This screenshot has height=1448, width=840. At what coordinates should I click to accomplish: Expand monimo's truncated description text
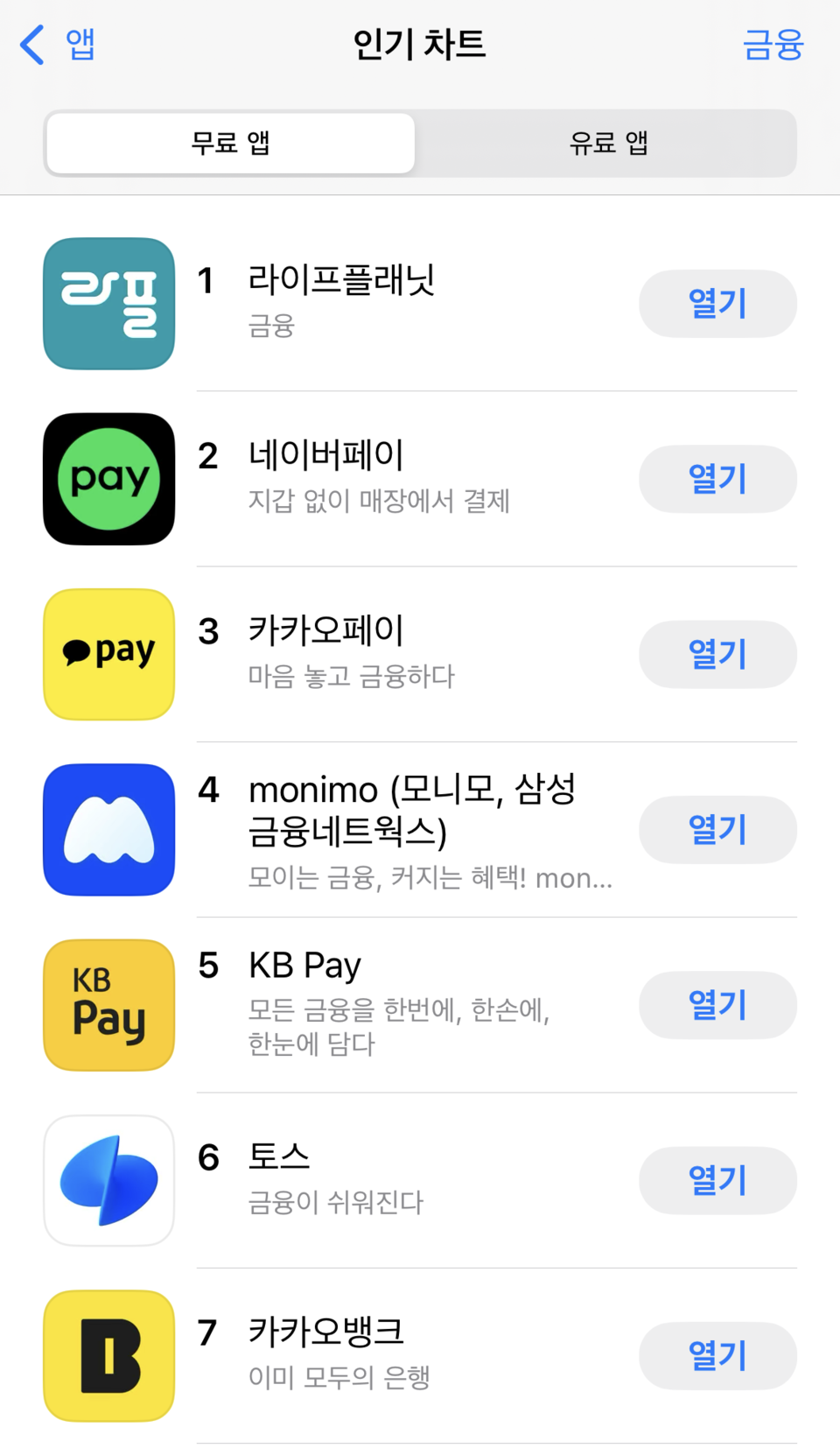coord(429,878)
